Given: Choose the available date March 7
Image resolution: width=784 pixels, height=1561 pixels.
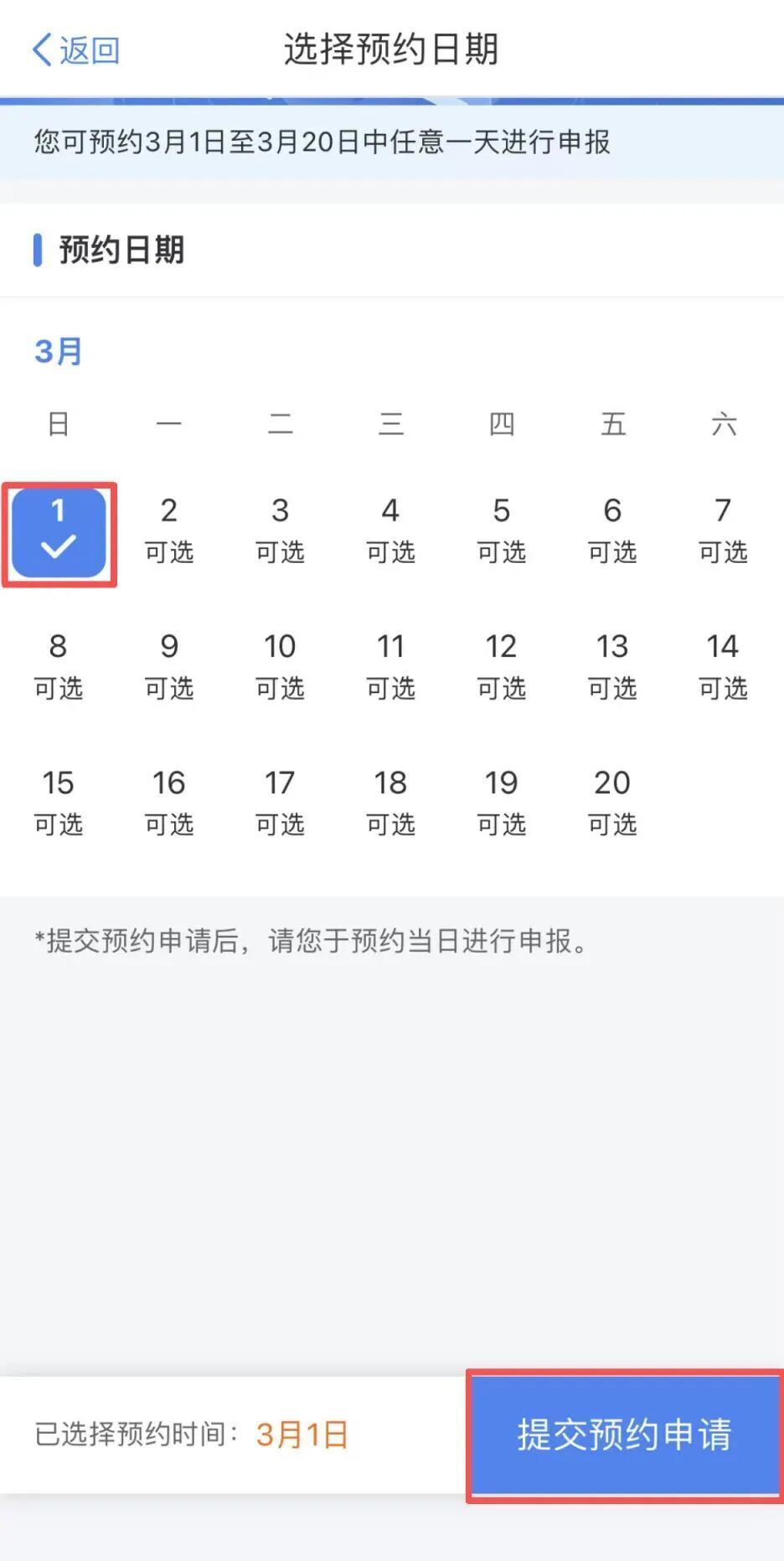Looking at the screenshot, I should tap(721, 528).
